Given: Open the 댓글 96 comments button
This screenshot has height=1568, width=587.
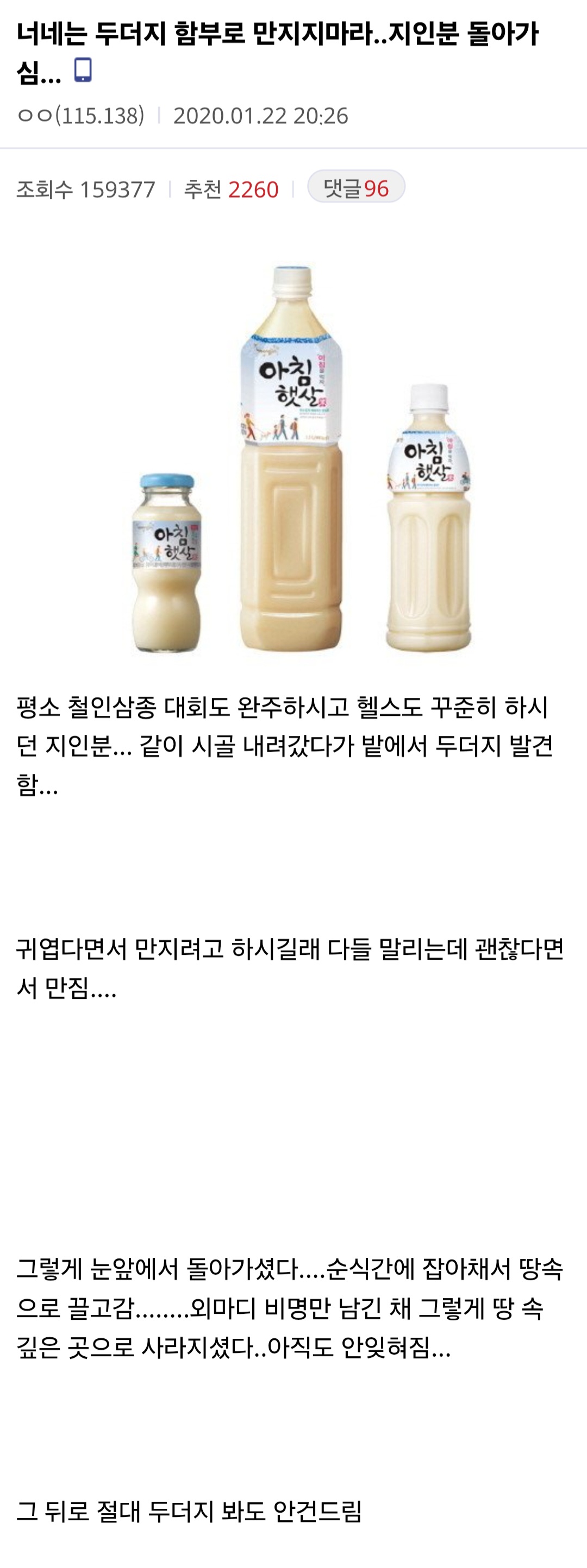Looking at the screenshot, I should pyautogui.click(x=356, y=187).
